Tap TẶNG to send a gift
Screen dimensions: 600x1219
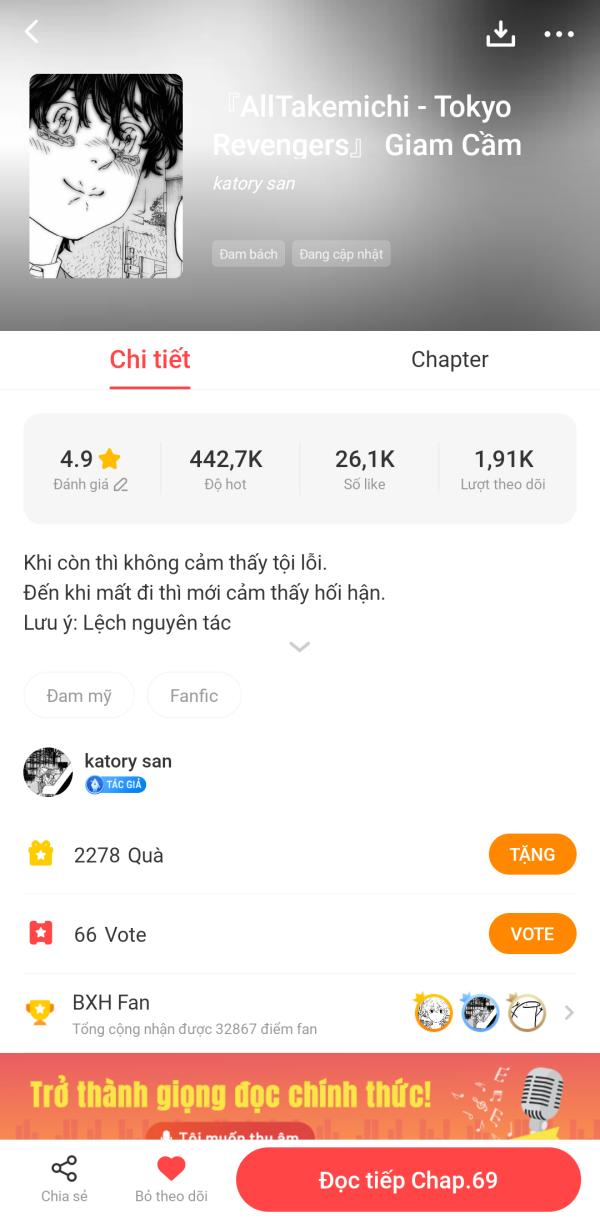(532, 854)
